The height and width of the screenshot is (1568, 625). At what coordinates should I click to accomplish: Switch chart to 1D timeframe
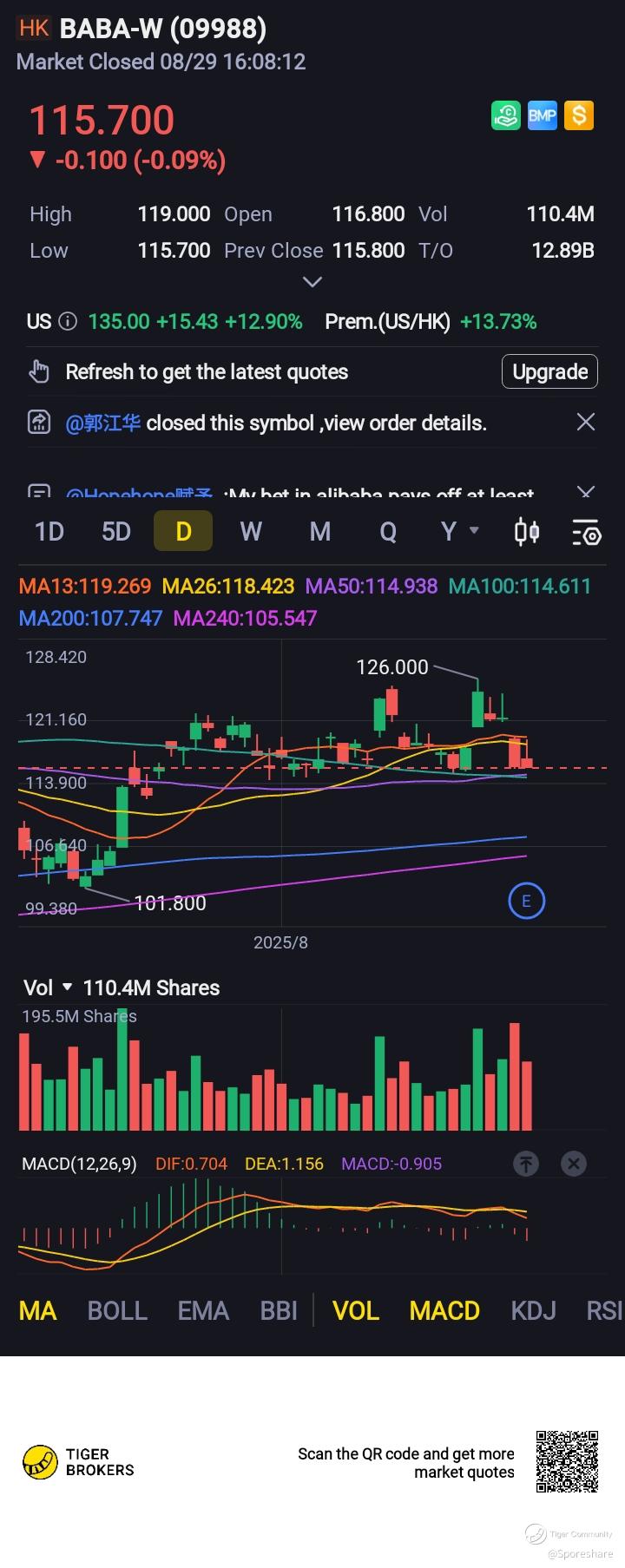[x=49, y=531]
